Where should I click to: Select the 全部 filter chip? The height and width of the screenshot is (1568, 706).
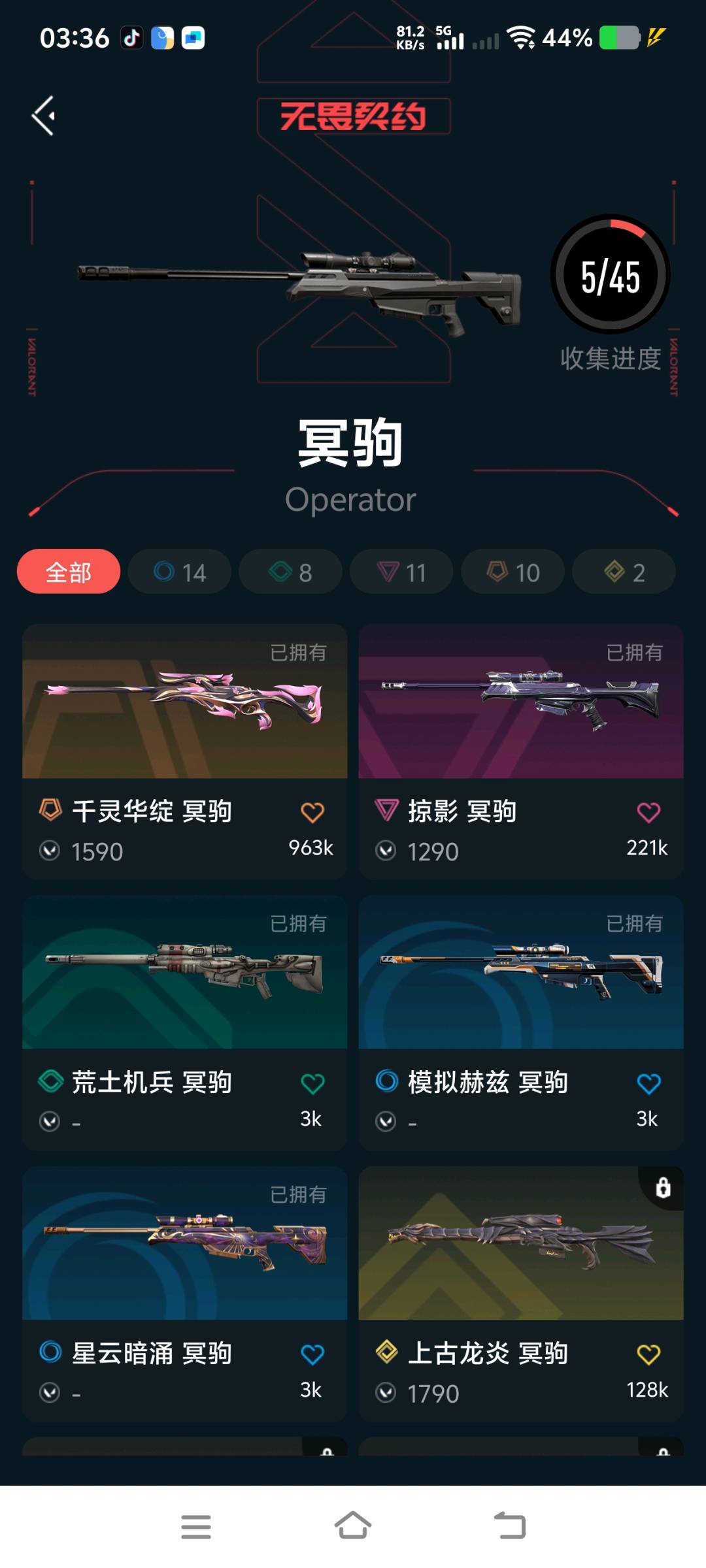[69, 572]
